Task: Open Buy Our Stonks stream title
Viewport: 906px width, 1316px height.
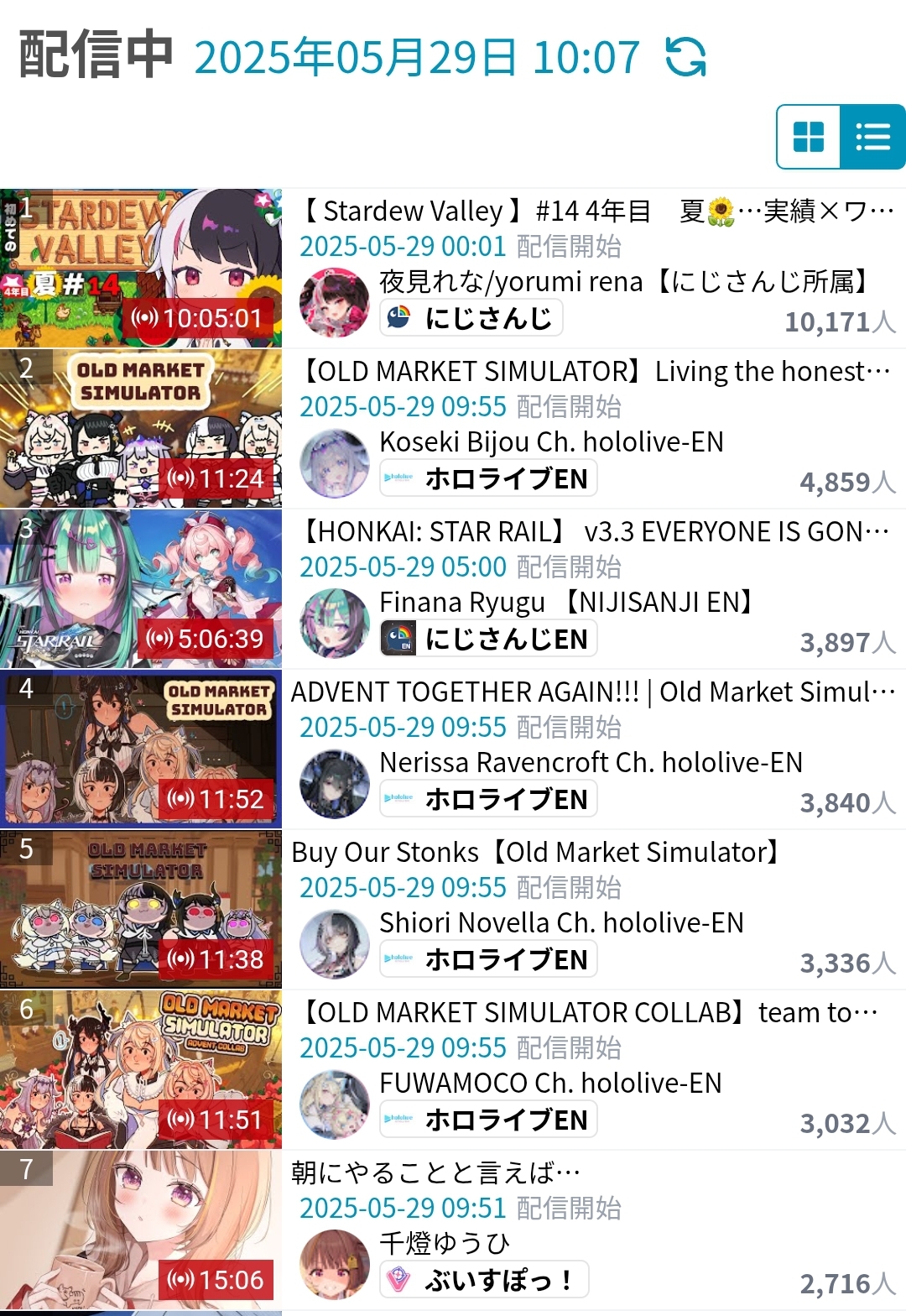Action: pyautogui.click(x=537, y=852)
